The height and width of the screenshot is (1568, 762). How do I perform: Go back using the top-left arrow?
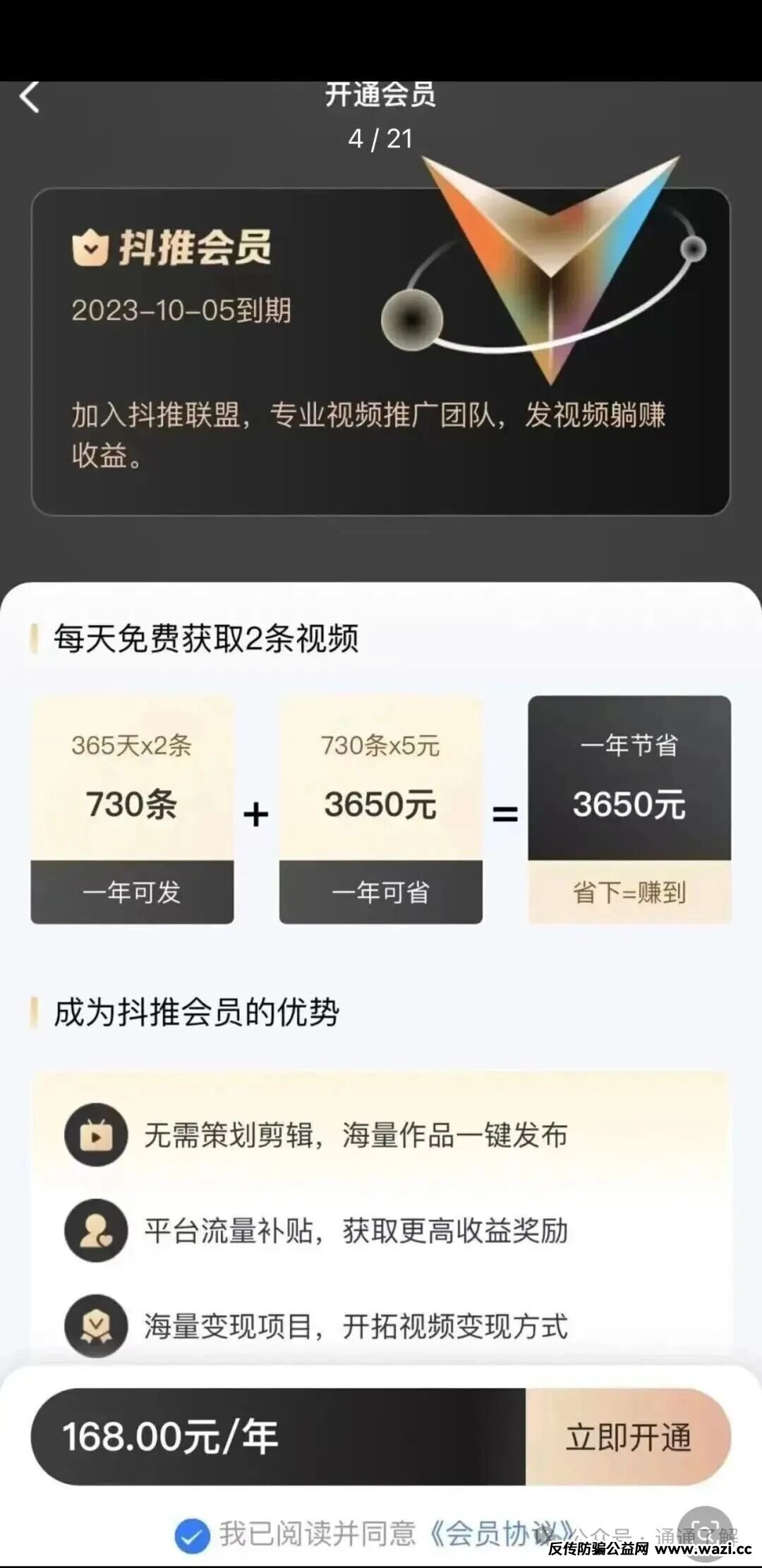pyautogui.click(x=30, y=97)
